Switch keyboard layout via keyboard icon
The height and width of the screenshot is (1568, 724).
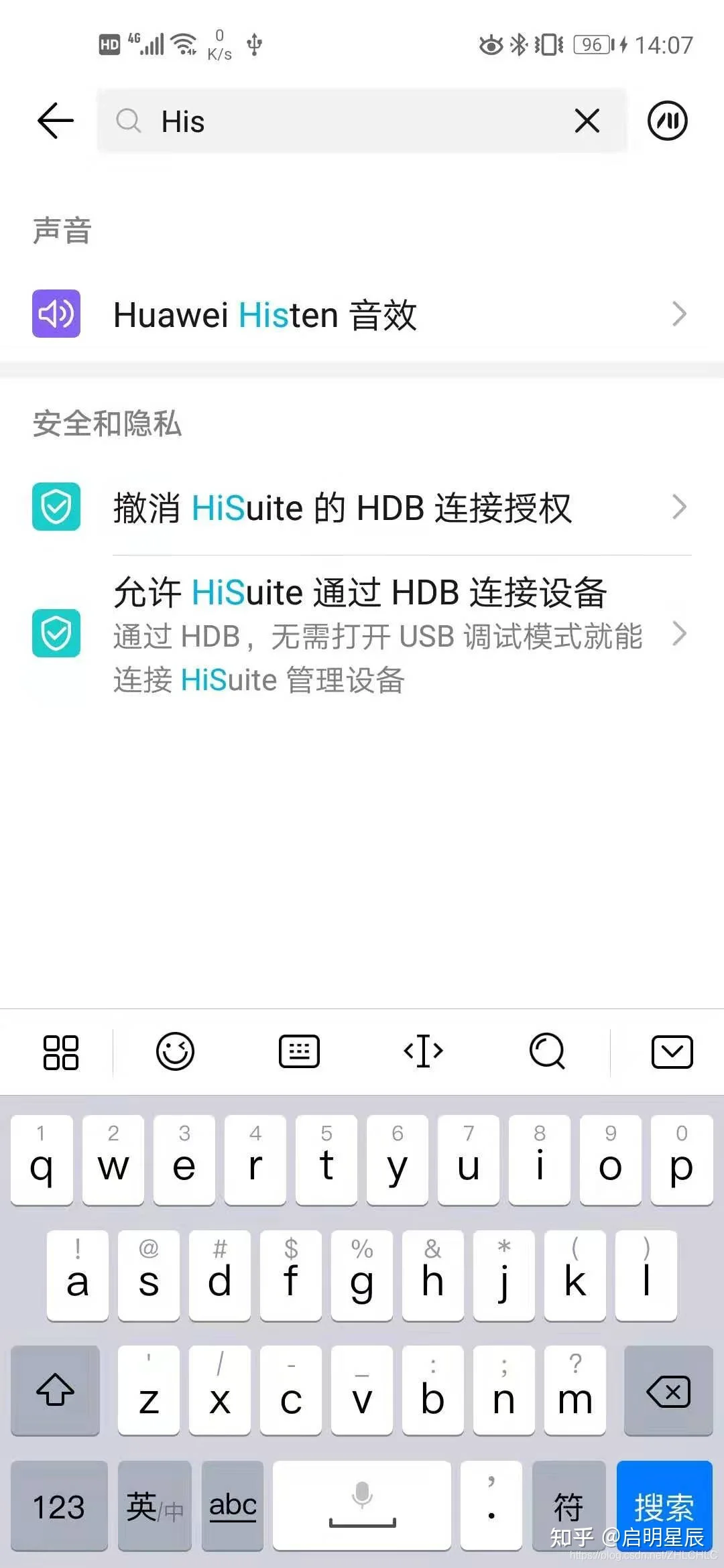tap(299, 1051)
